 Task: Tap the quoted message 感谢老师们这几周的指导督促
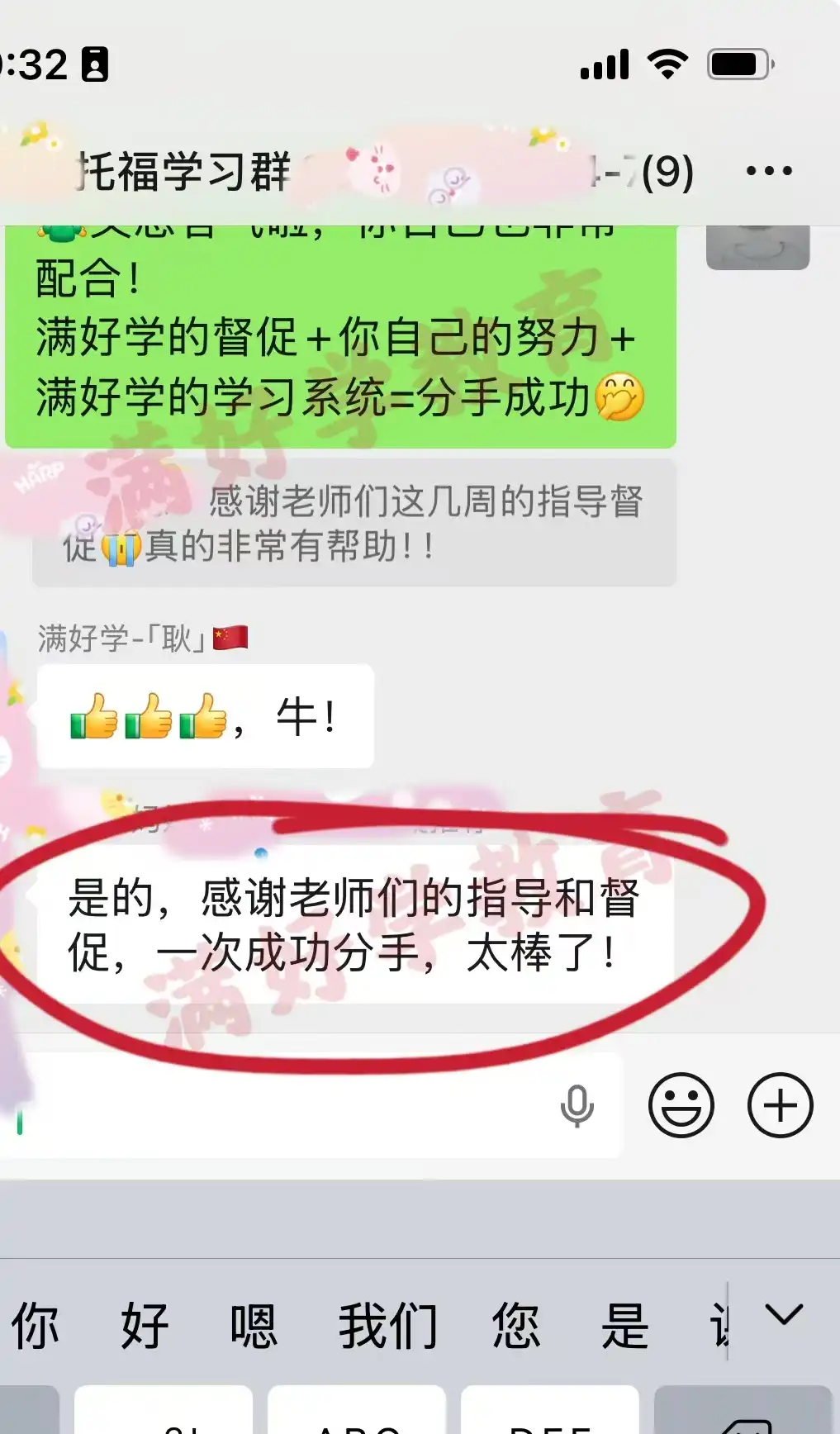click(354, 524)
